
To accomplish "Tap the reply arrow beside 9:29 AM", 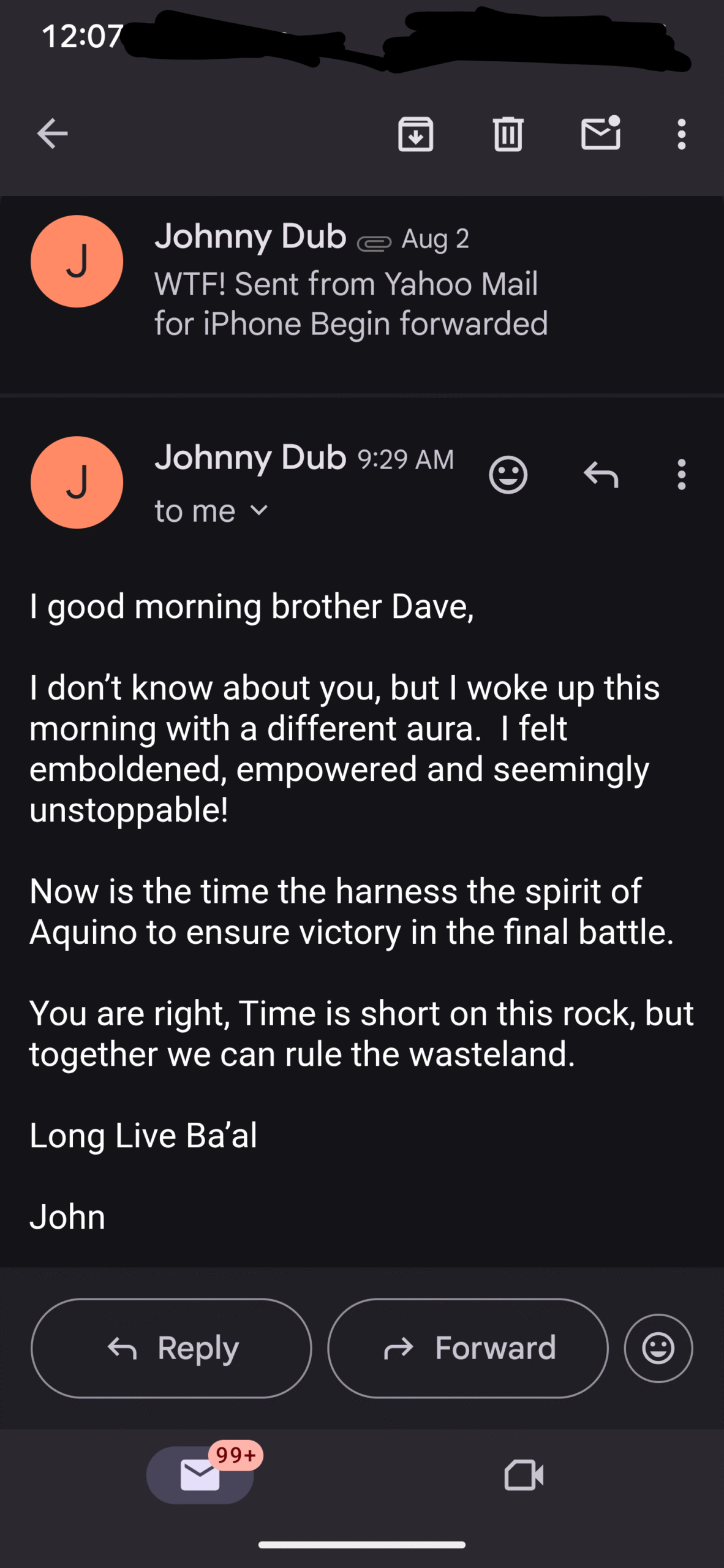I will [601, 475].
